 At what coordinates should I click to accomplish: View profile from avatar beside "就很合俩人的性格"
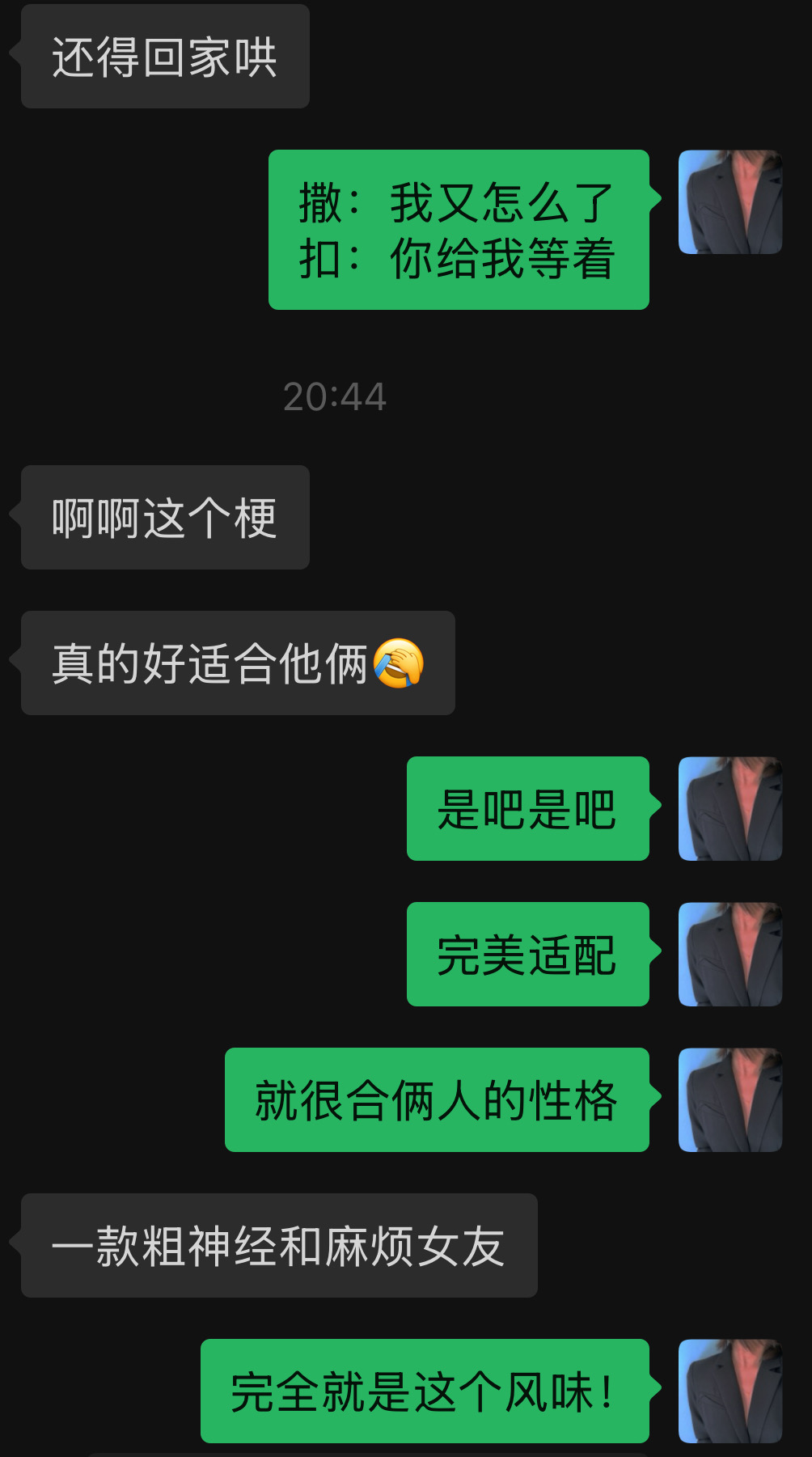[730, 1099]
